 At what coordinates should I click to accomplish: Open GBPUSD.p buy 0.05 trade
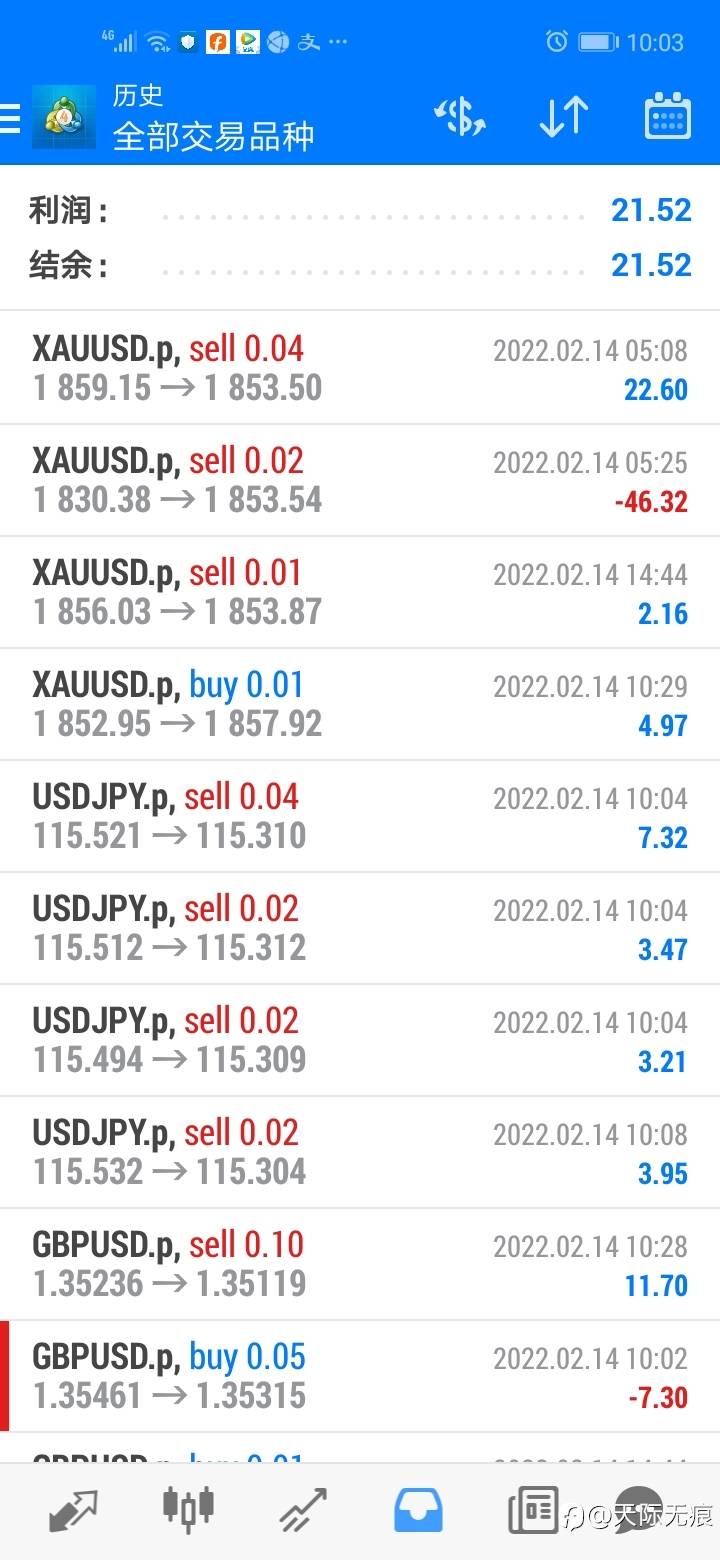[x=360, y=1376]
